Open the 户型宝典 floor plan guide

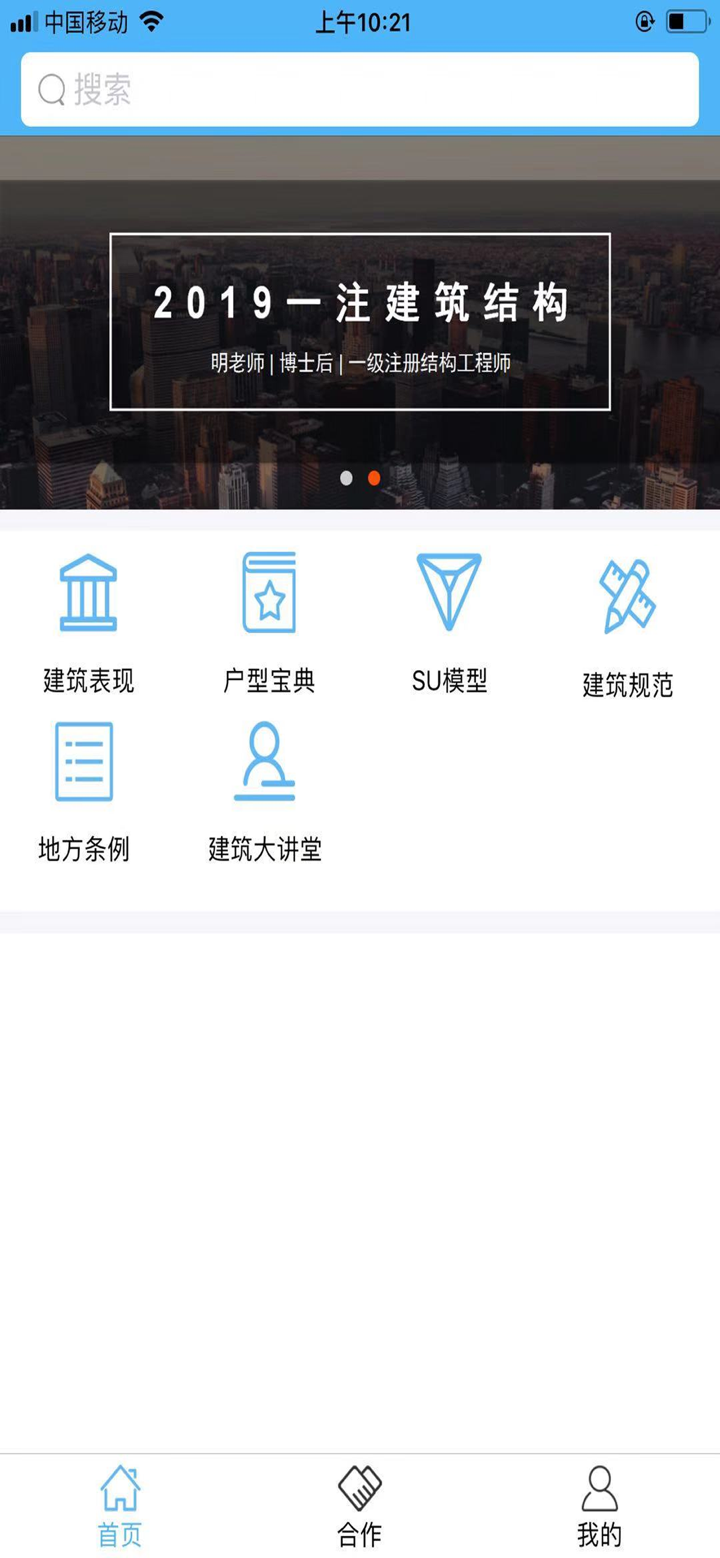tap(268, 618)
